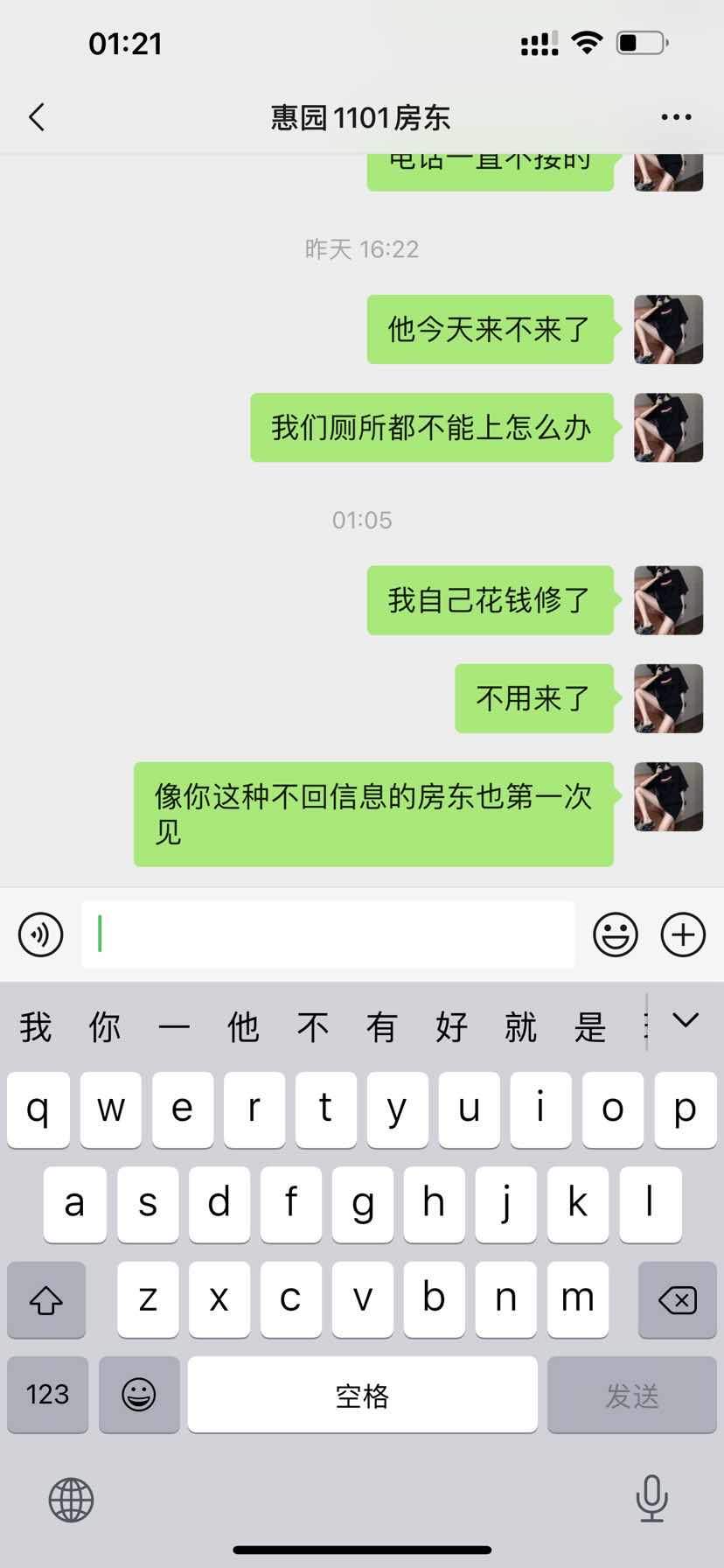
Task: Switch keyboard to 123 numbers
Action: 47,1395
